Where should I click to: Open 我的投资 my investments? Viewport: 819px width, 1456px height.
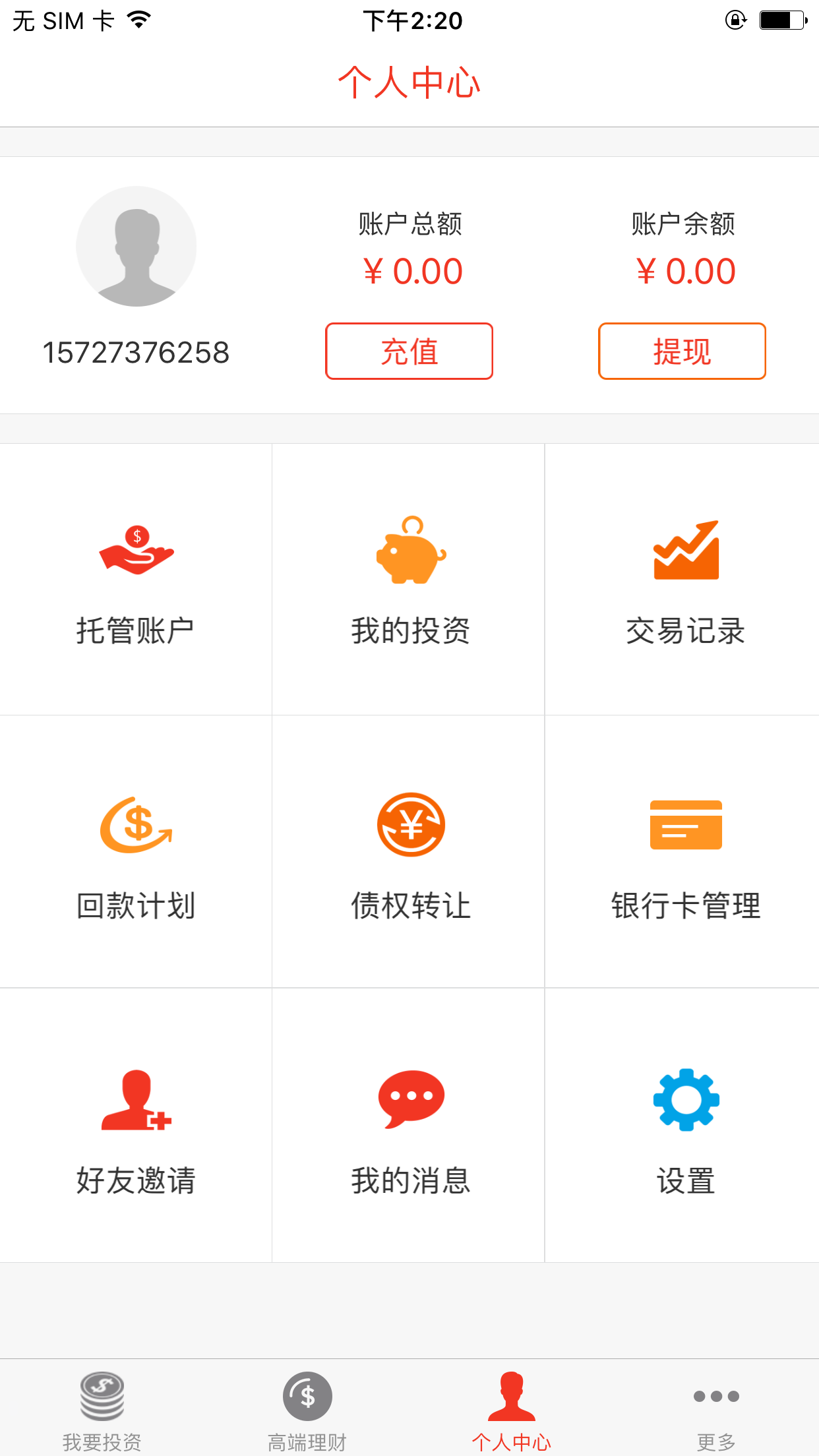pos(409,580)
